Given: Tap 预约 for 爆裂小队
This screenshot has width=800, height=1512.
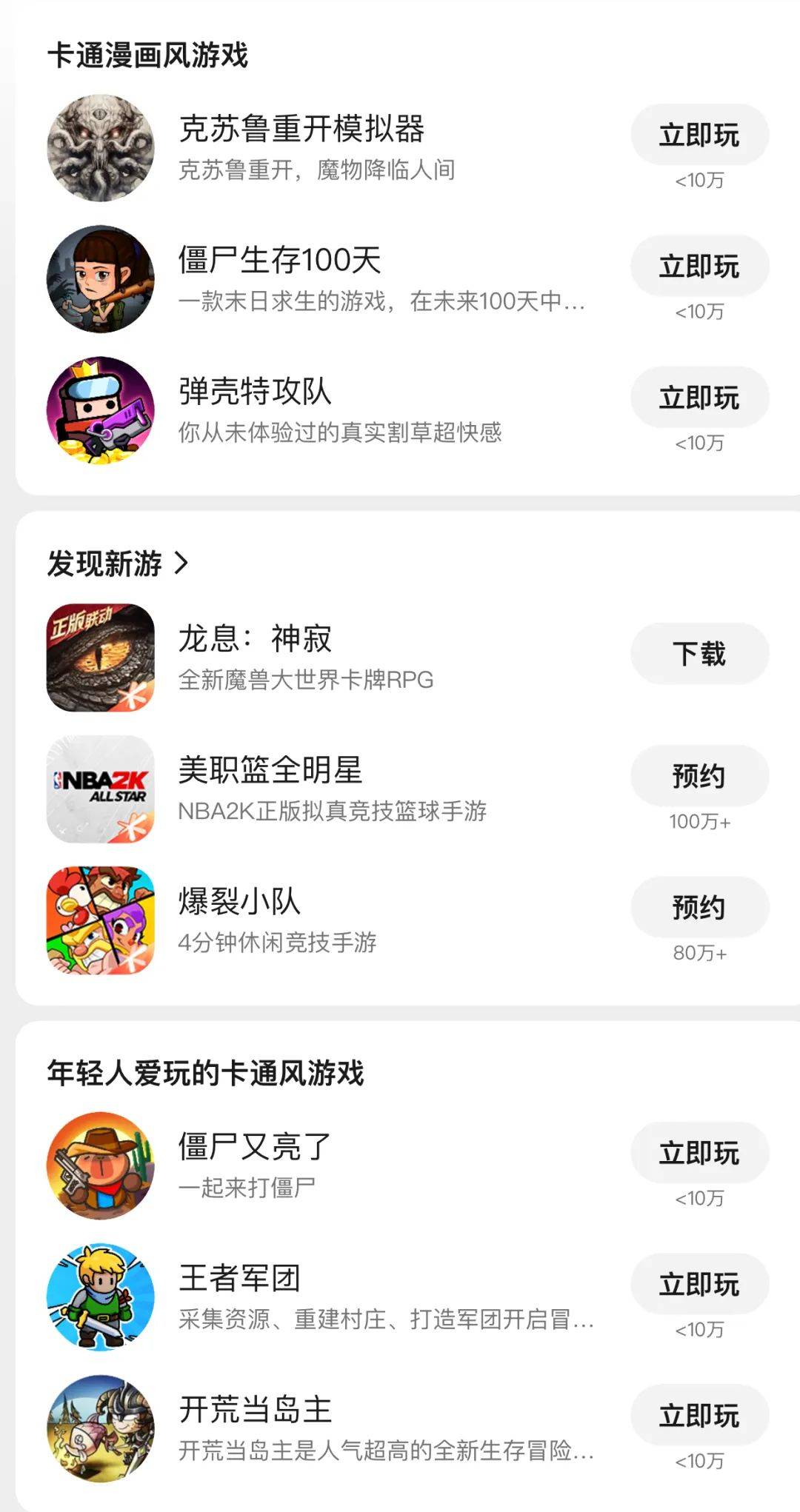Looking at the screenshot, I should (699, 907).
